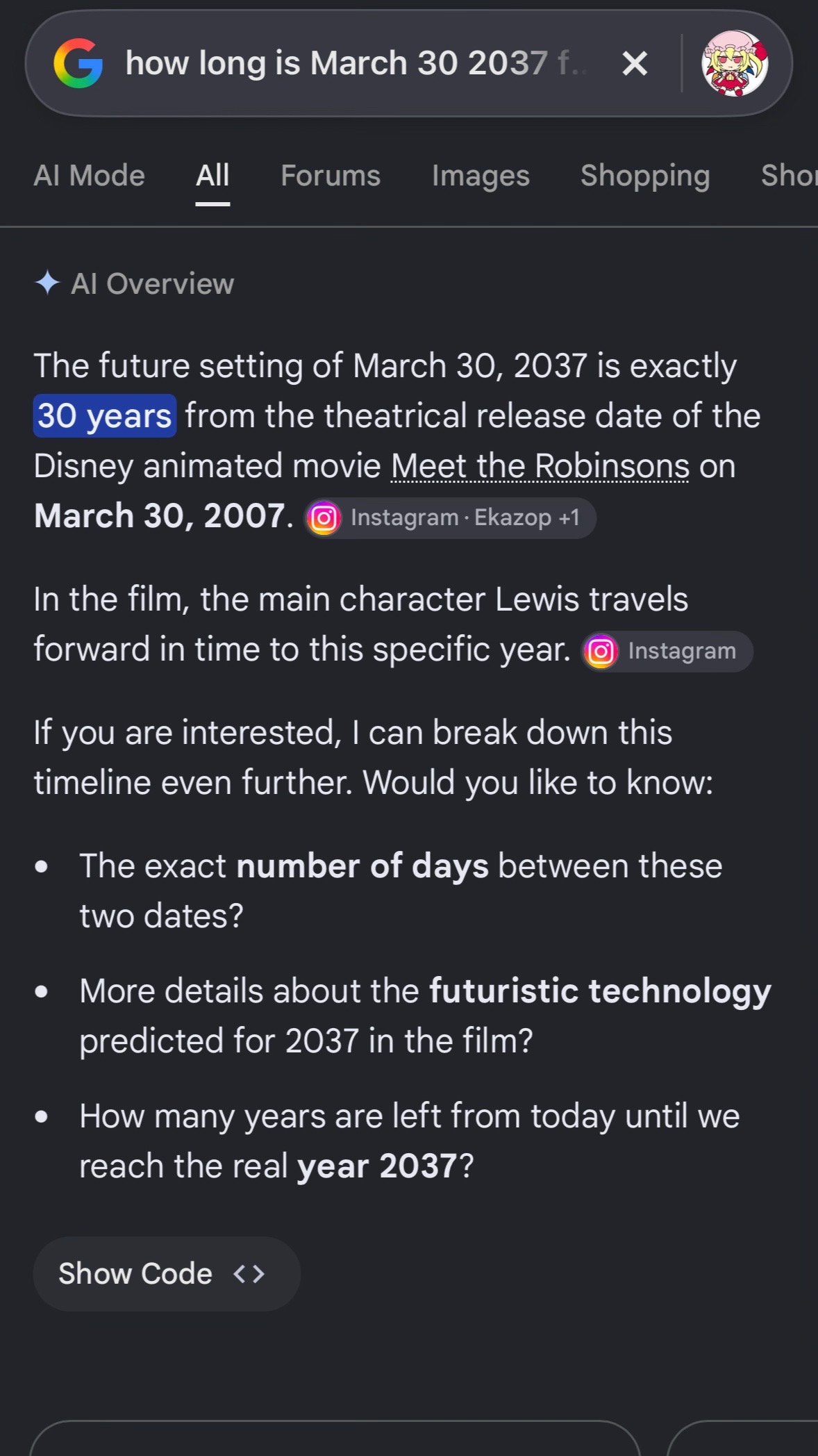Open the account profile avatar
The height and width of the screenshot is (1456, 818).
pyautogui.click(x=735, y=63)
